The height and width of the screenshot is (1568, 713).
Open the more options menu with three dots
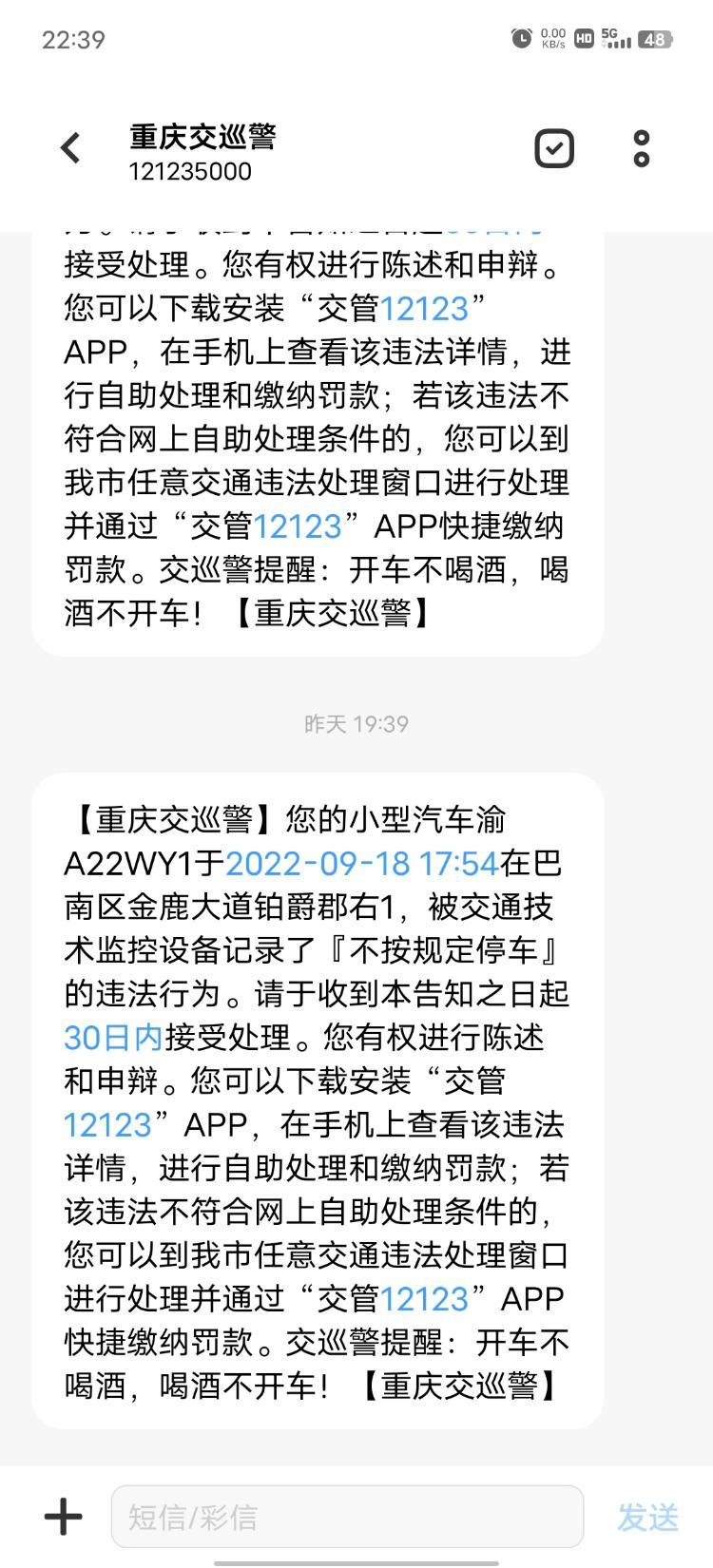point(639,147)
